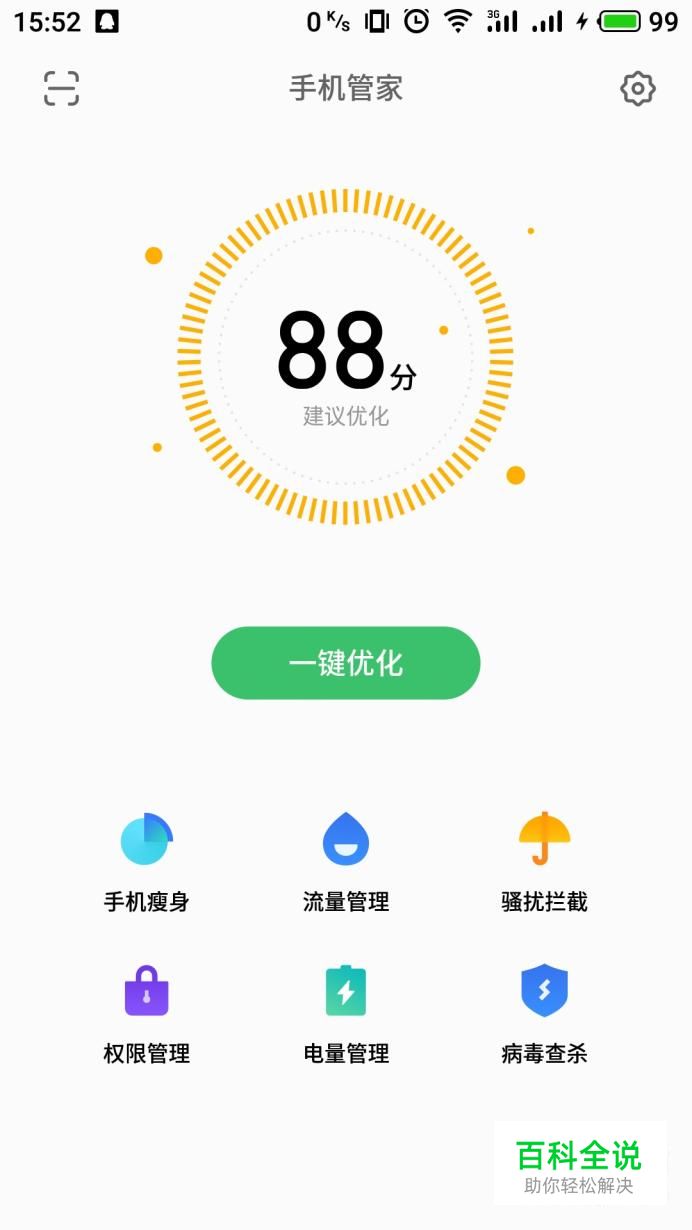This screenshot has height=1230, width=692.
Task: Tap the 一键优化 button
Action: 346,663
